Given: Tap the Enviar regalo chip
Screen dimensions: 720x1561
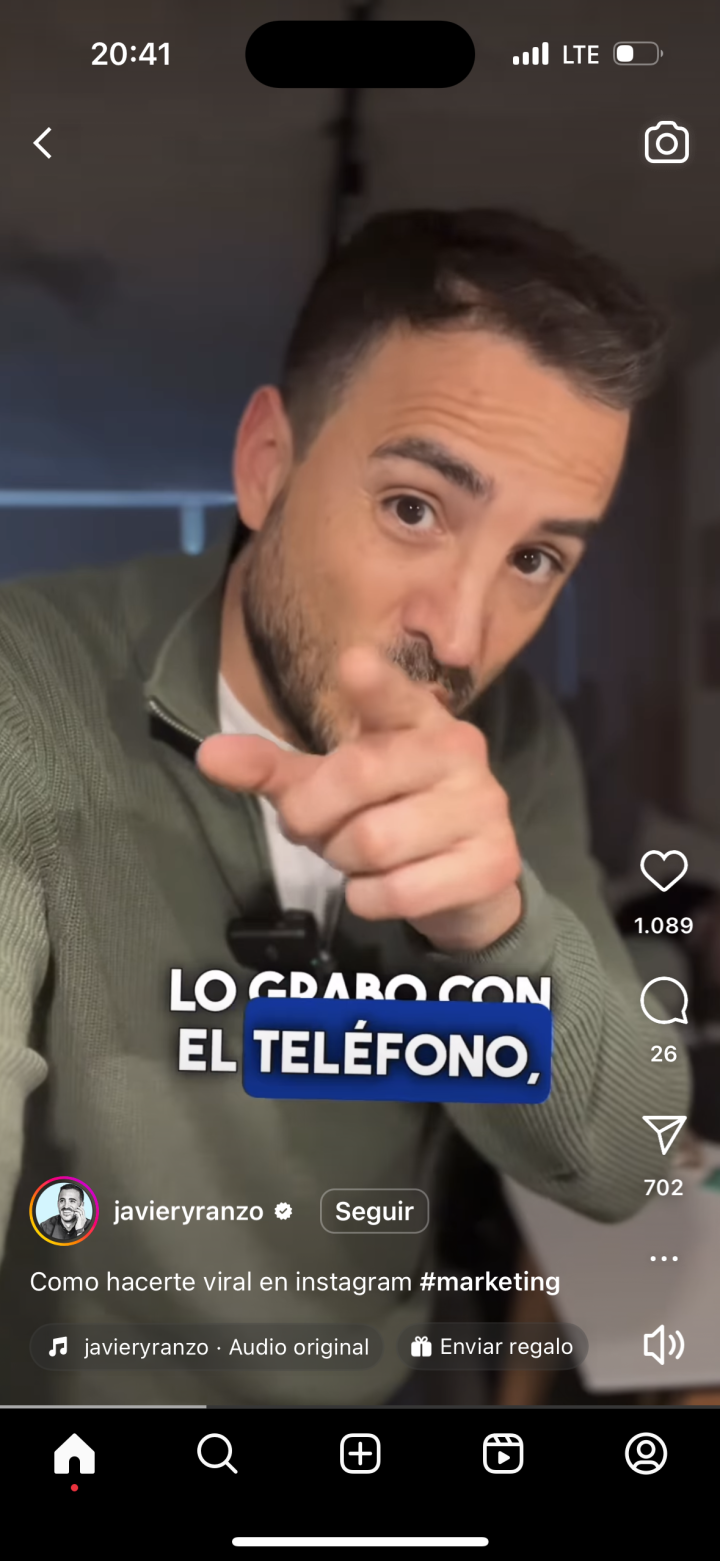Looking at the screenshot, I should click(x=492, y=1347).
